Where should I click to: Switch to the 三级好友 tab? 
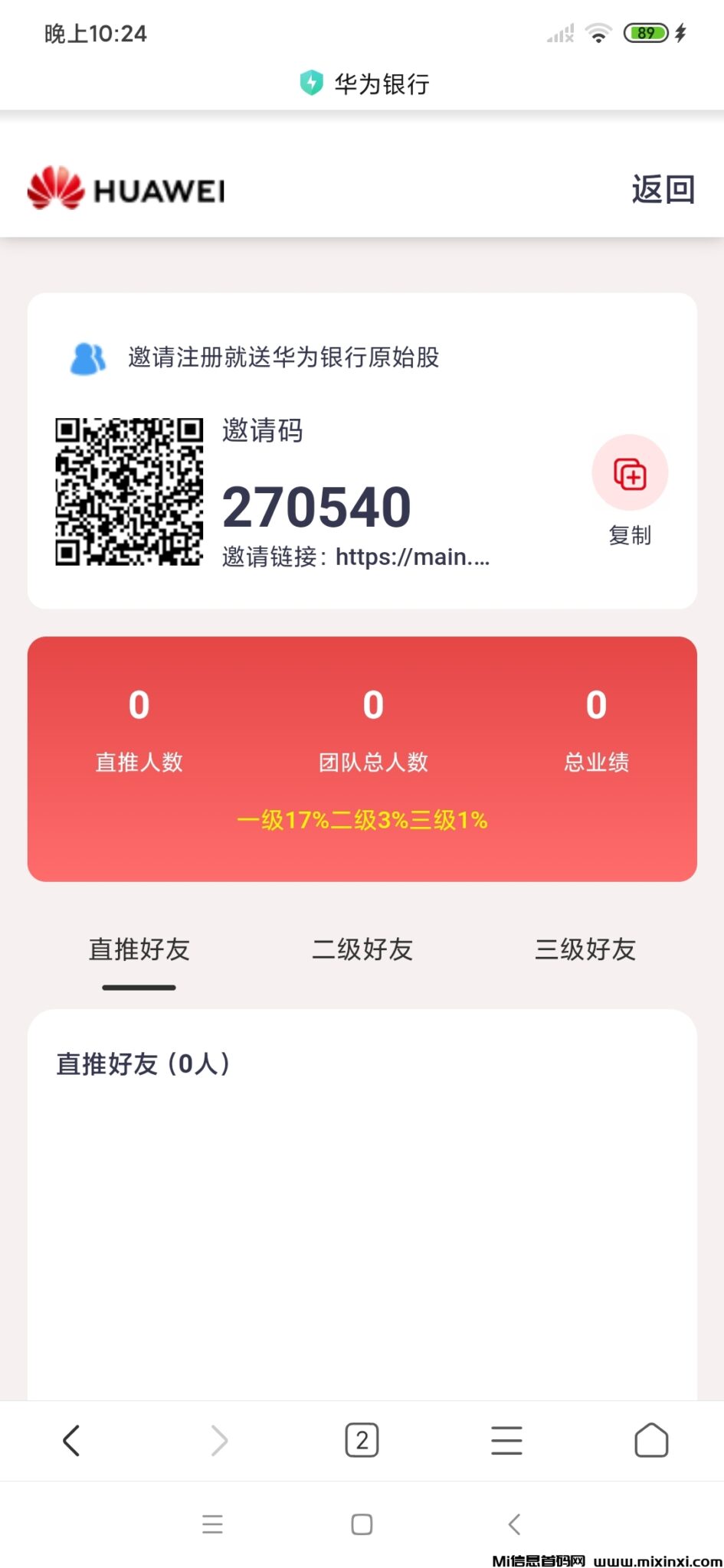point(585,949)
